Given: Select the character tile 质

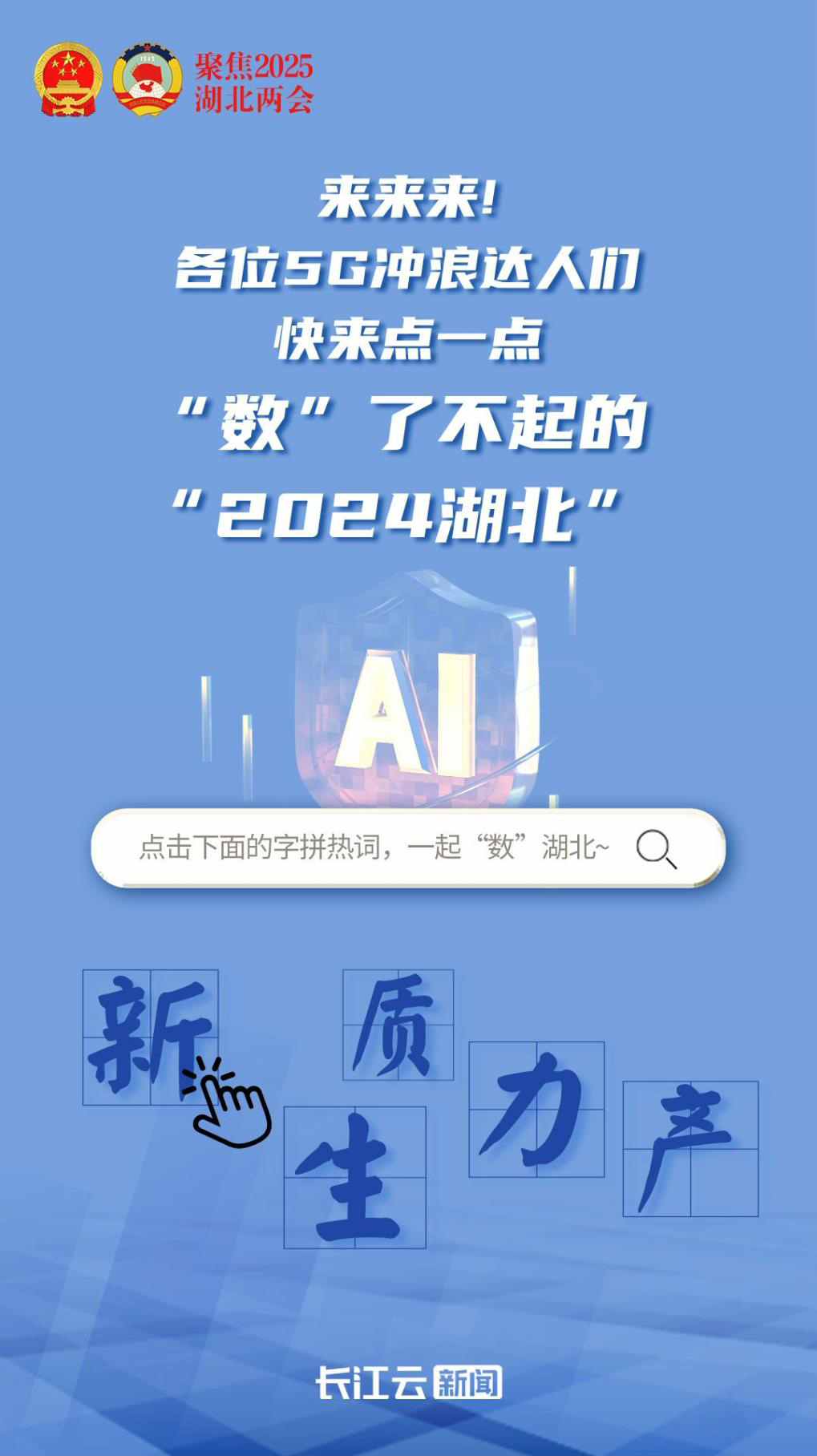Looking at the screenshot, I should tap(398, 1024).
